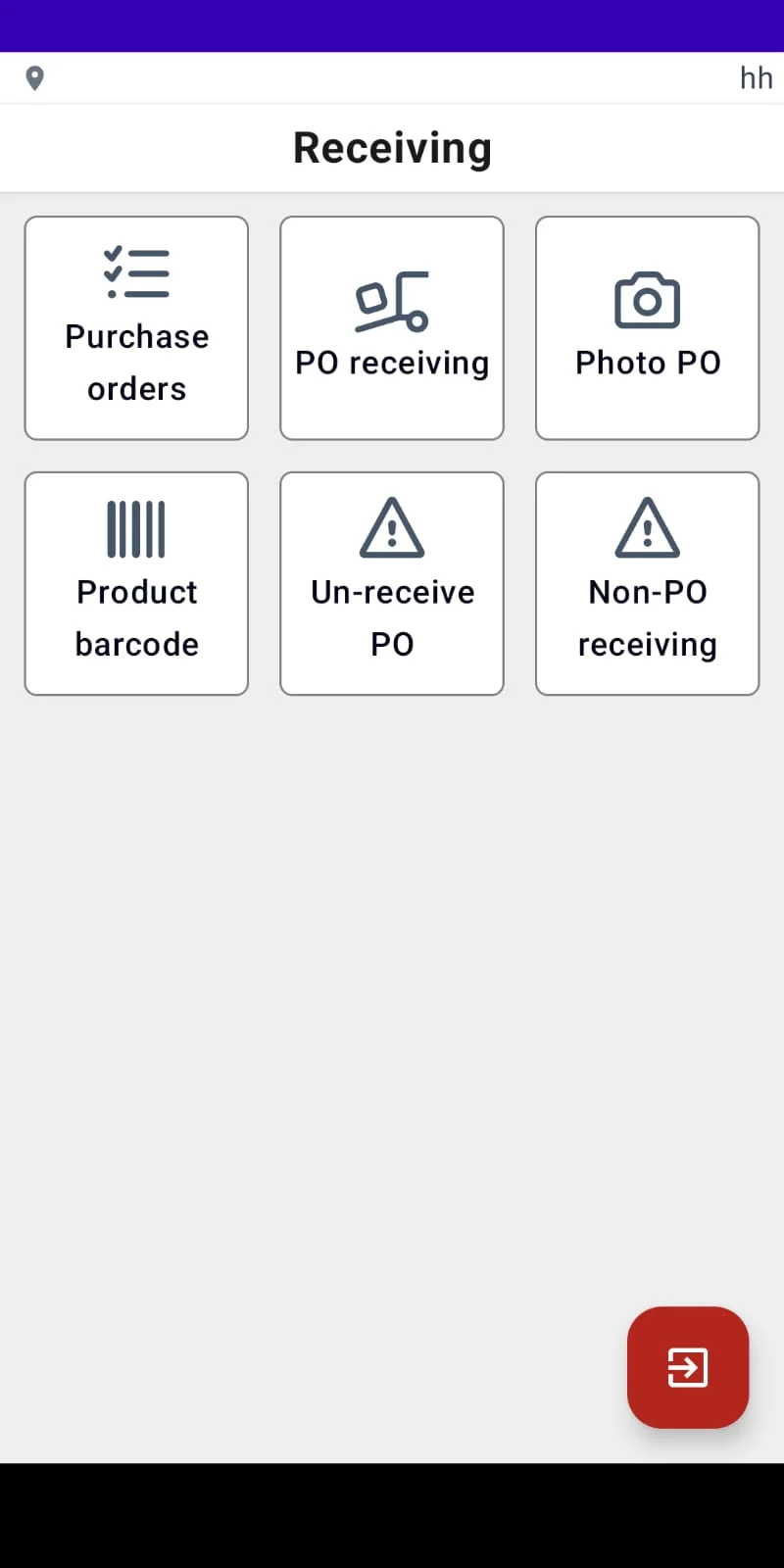The image size is (784, 1568).
Task: Start PO receiving
Action: [392, 328]
